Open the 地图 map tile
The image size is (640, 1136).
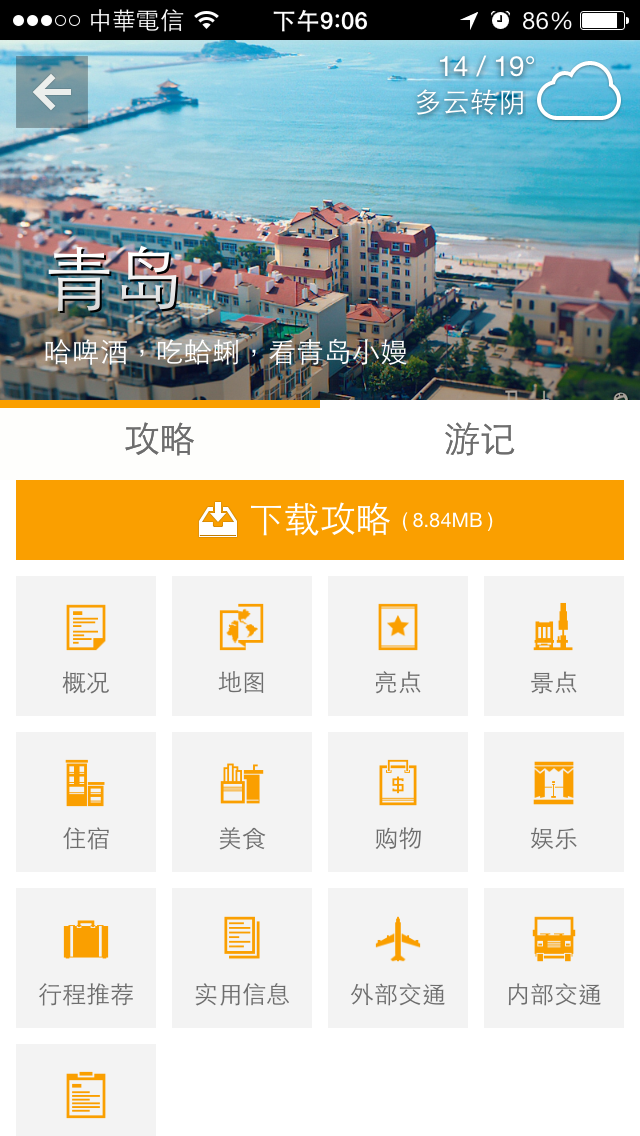(x=241, y=646)
